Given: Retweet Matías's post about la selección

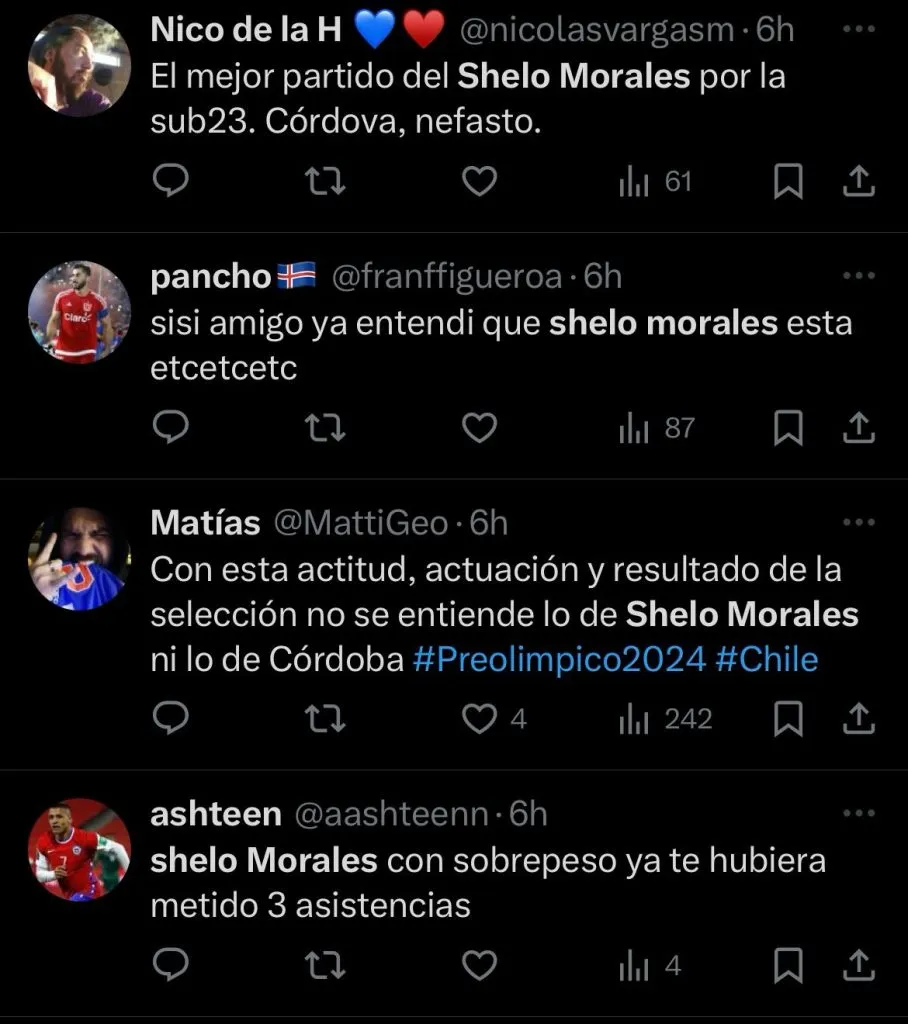Looking at the screenshot, I should pos(324,719).
